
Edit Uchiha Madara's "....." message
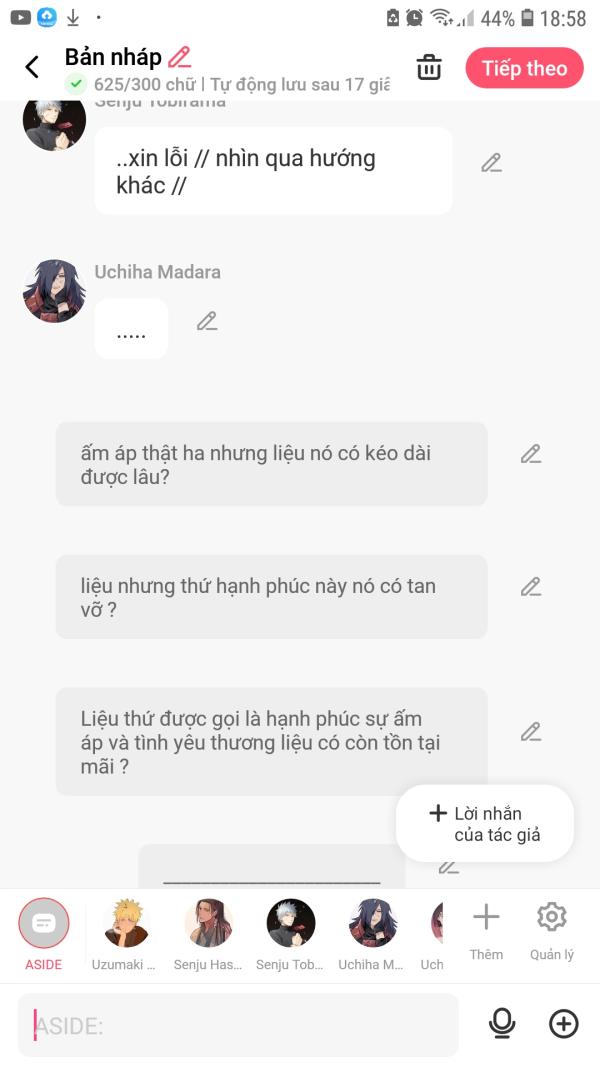207,321
